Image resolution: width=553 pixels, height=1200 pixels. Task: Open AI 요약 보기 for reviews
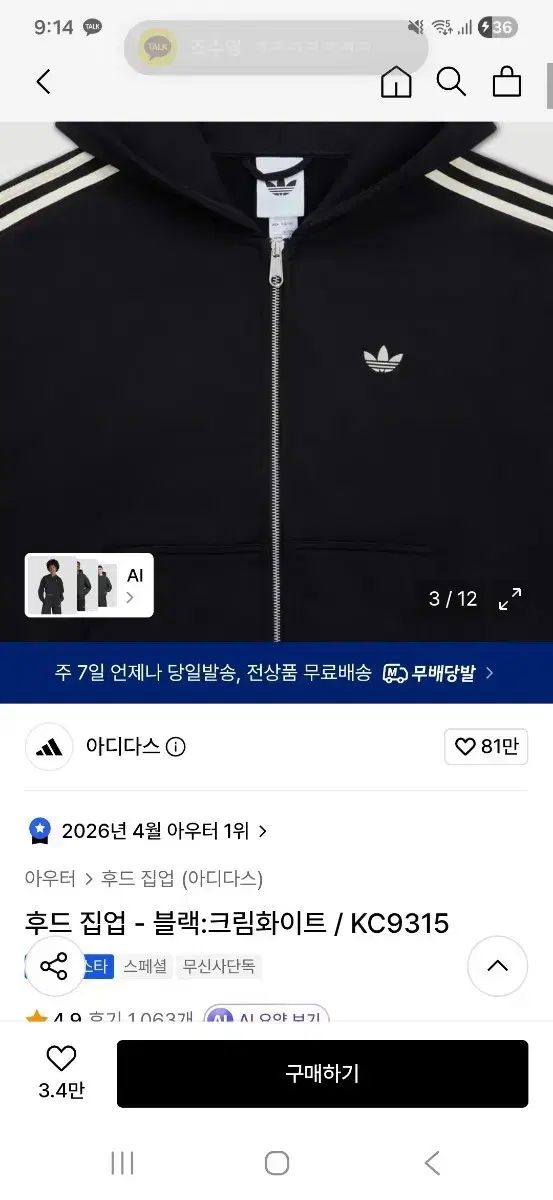(266, 1014)
